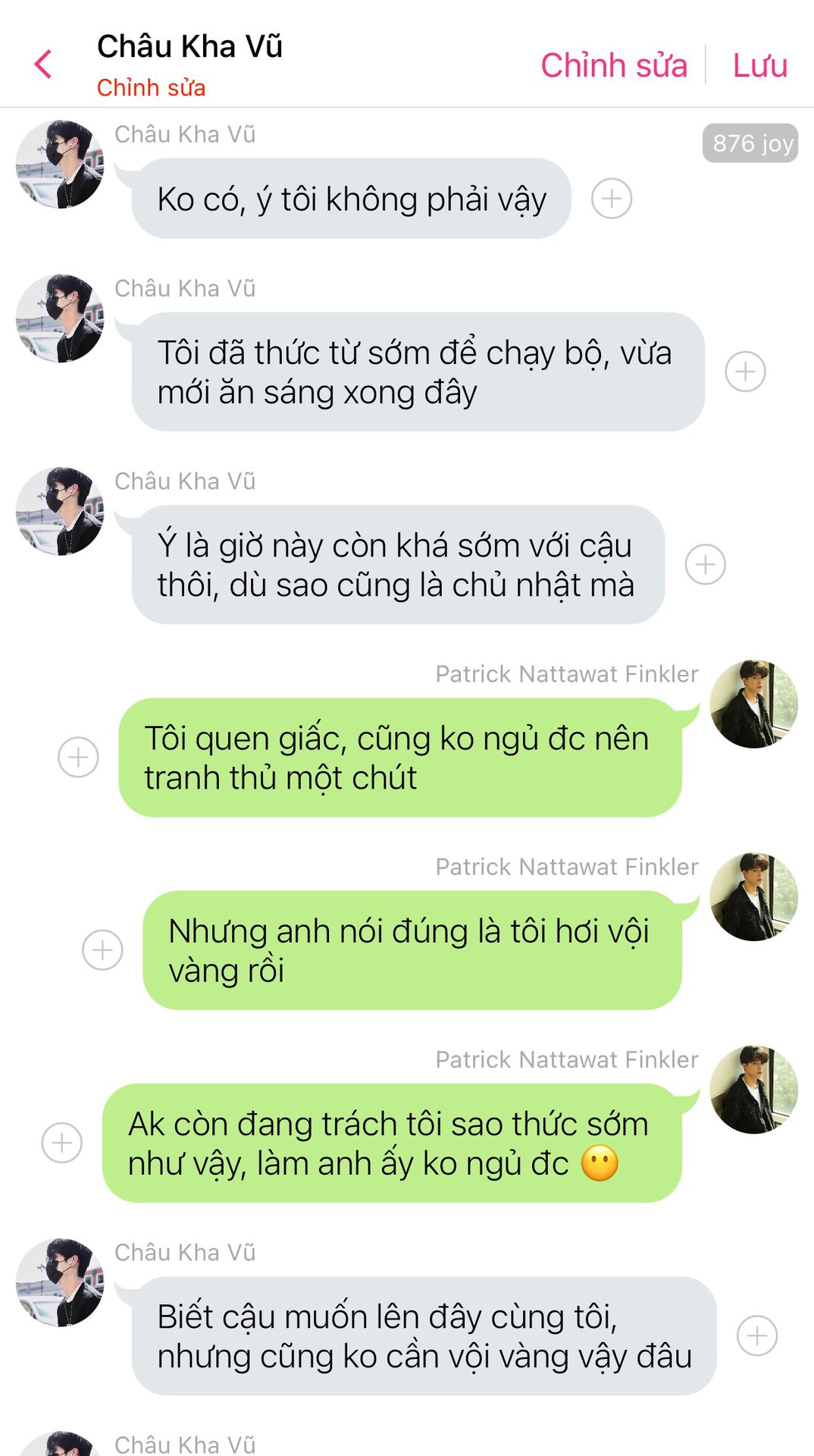
Task: Select the "Ko có, ý tôi không phải vậy" bubble
Action: (x=351, y=199)
